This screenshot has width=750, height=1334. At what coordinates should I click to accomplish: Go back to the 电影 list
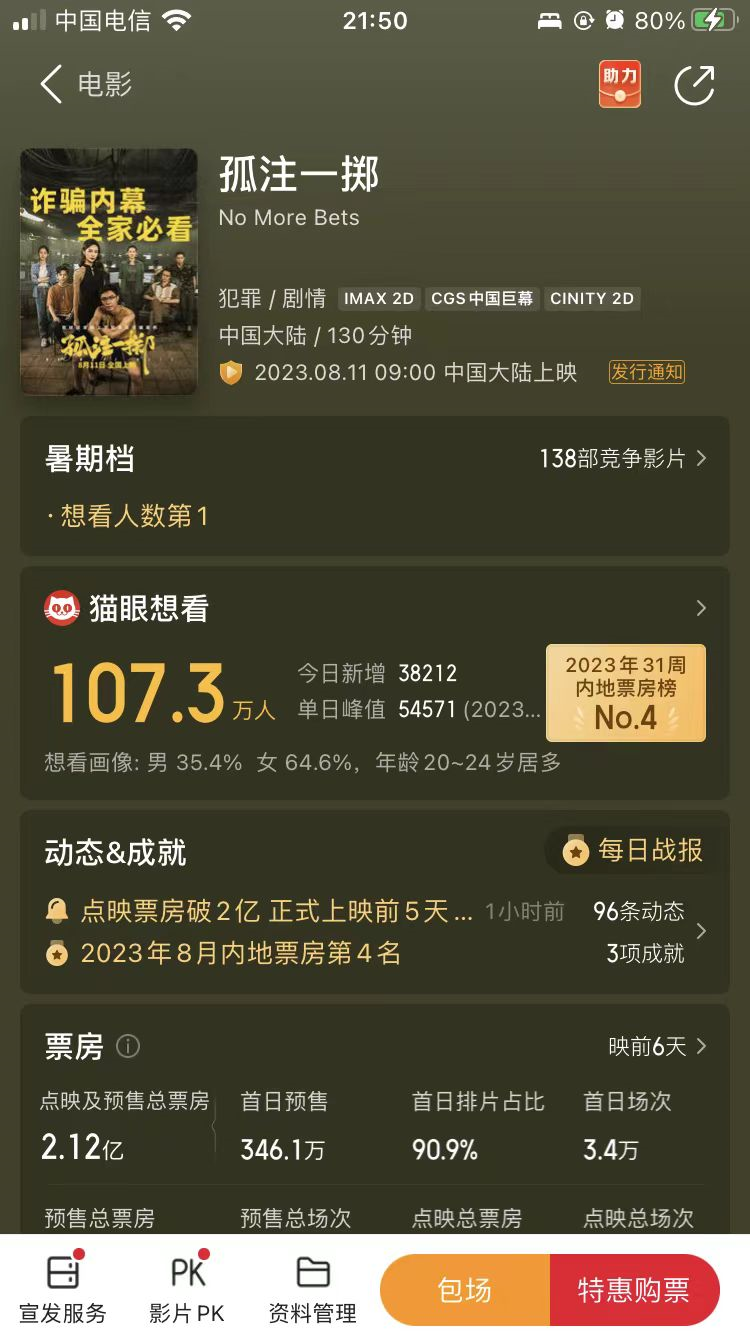tap(85, 85)
